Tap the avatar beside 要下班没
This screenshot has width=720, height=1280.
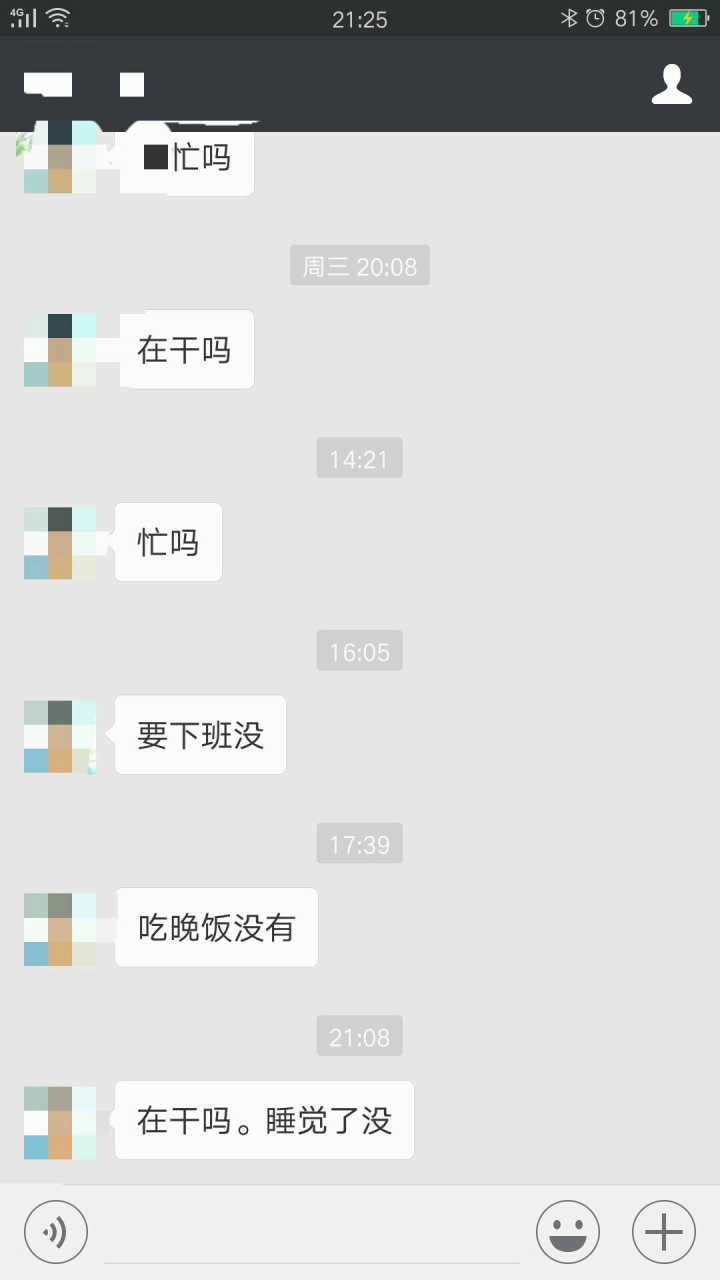[x=60, y=736]
